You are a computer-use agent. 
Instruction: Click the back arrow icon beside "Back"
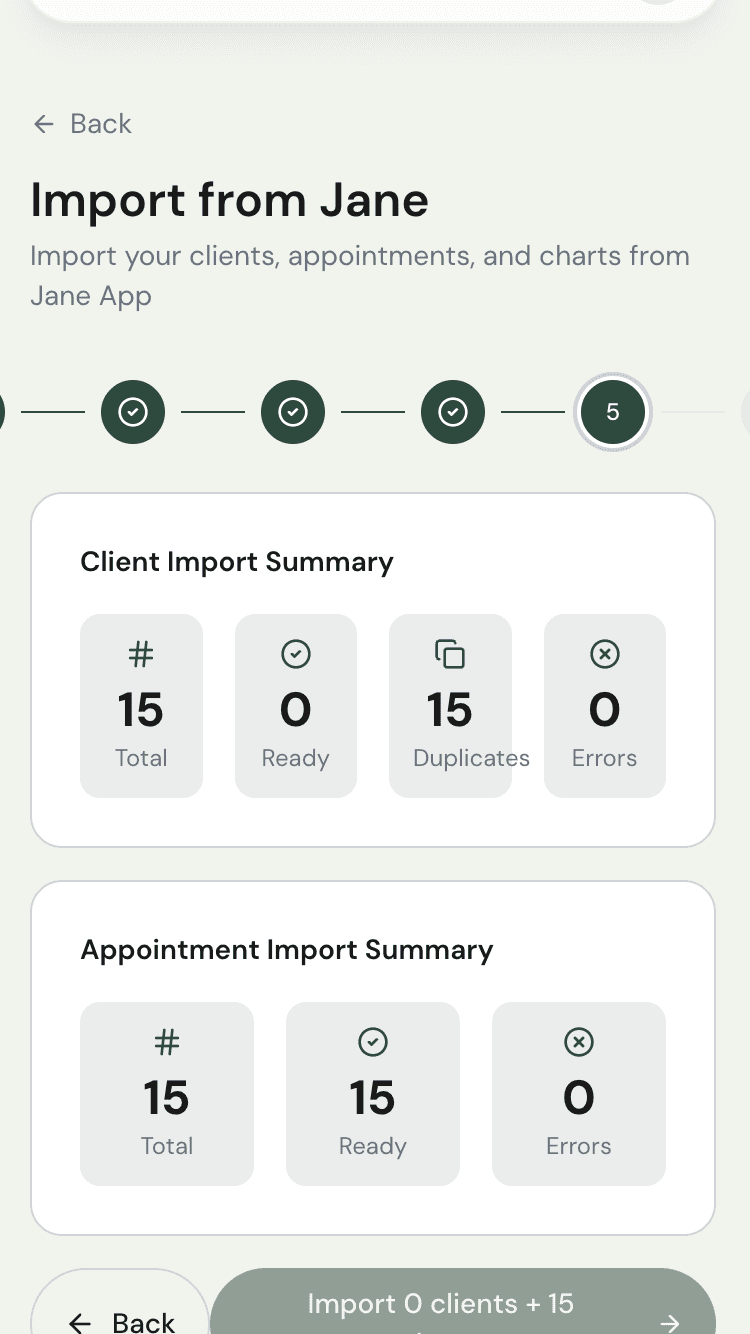pos(43,123)
